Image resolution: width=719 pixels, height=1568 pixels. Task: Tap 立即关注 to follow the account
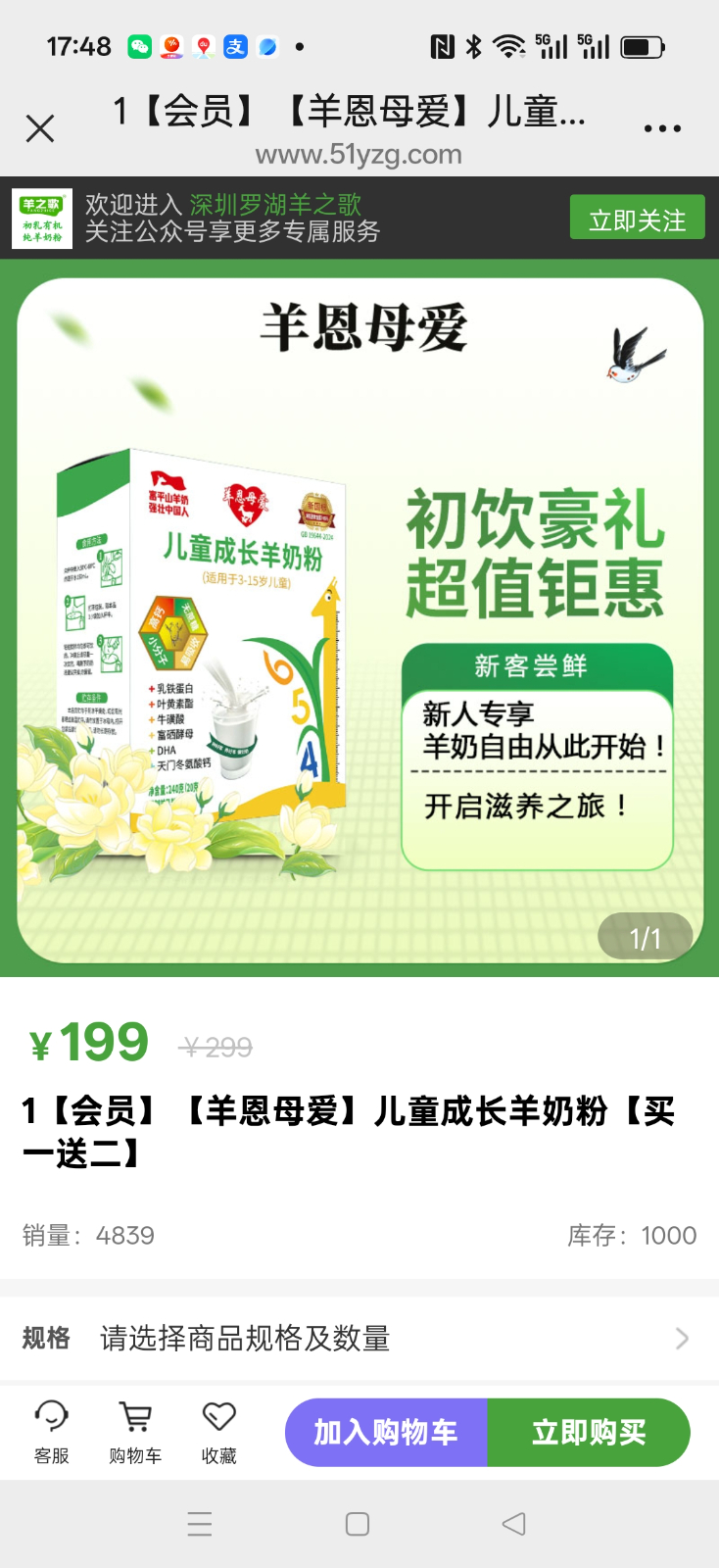pos(637,218)
